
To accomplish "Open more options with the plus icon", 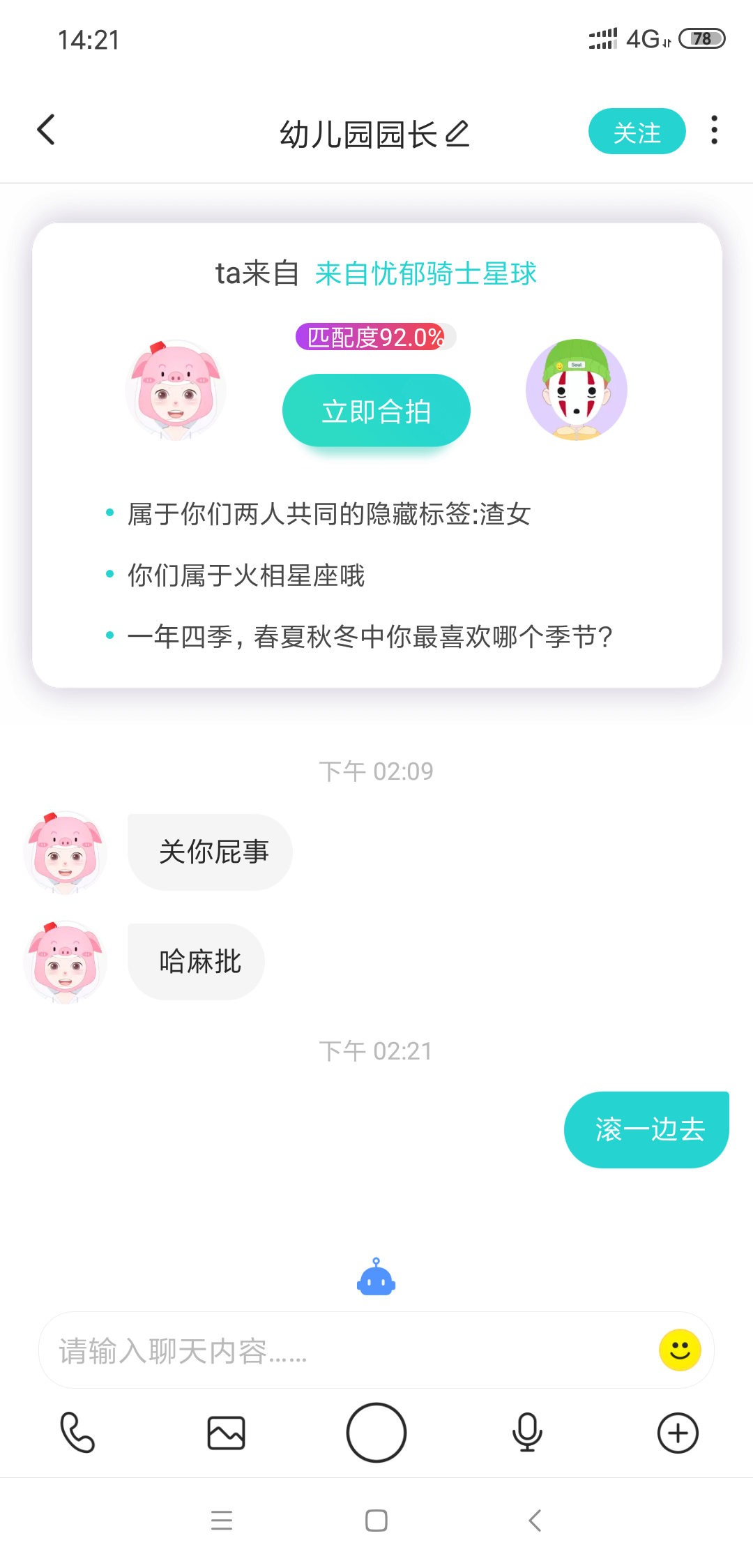I will [678, 1433].
